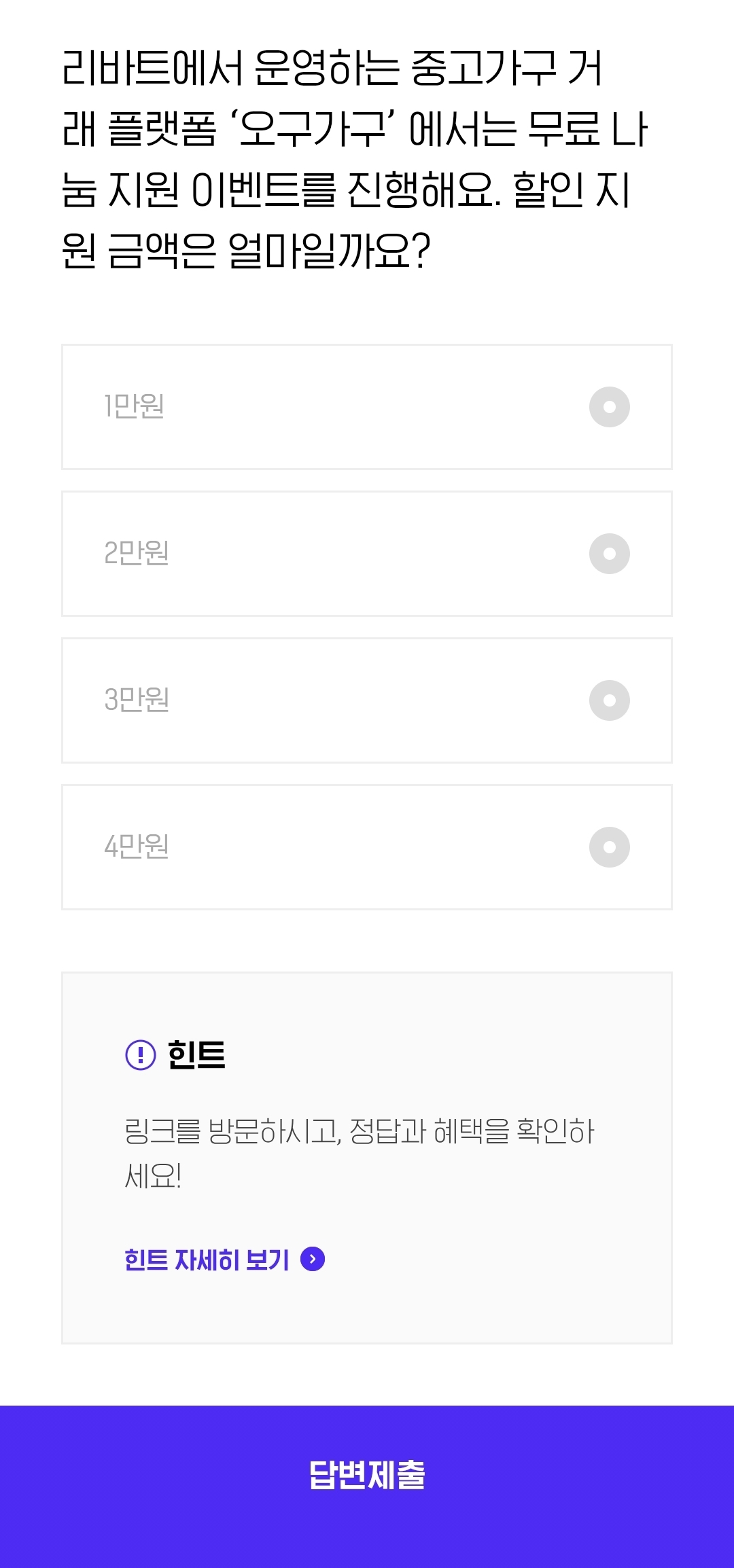Image resolution: width=734 pixels, height=1568 pixels.
Task: Select the 4만원 radio button
Action: pos(610,847)
